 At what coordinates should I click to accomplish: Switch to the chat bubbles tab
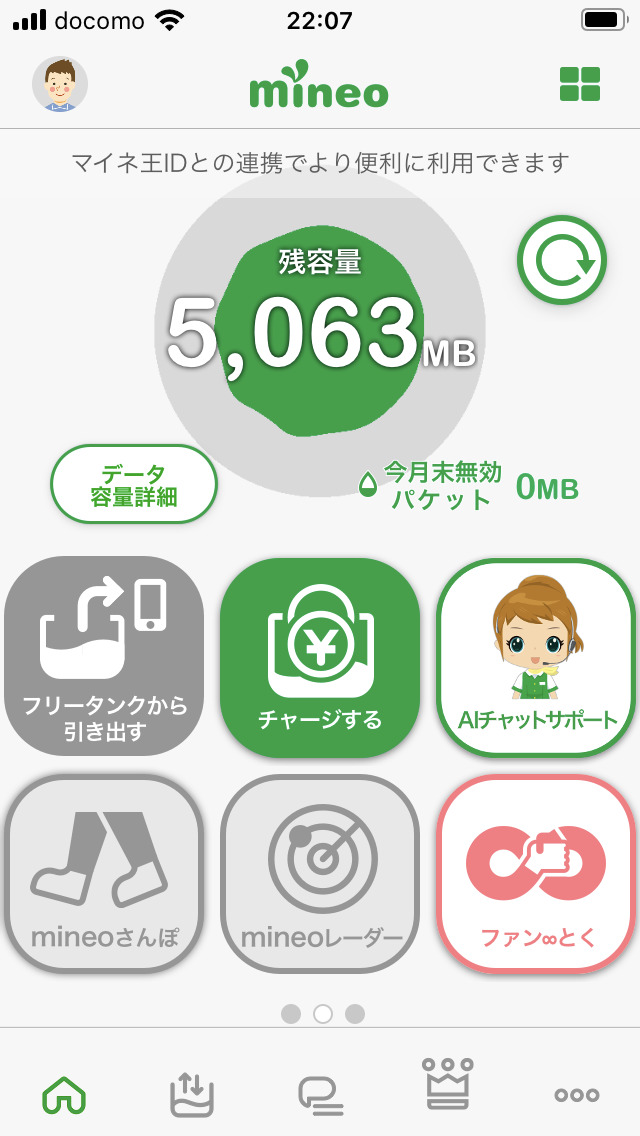click(x=320, y=1094)
